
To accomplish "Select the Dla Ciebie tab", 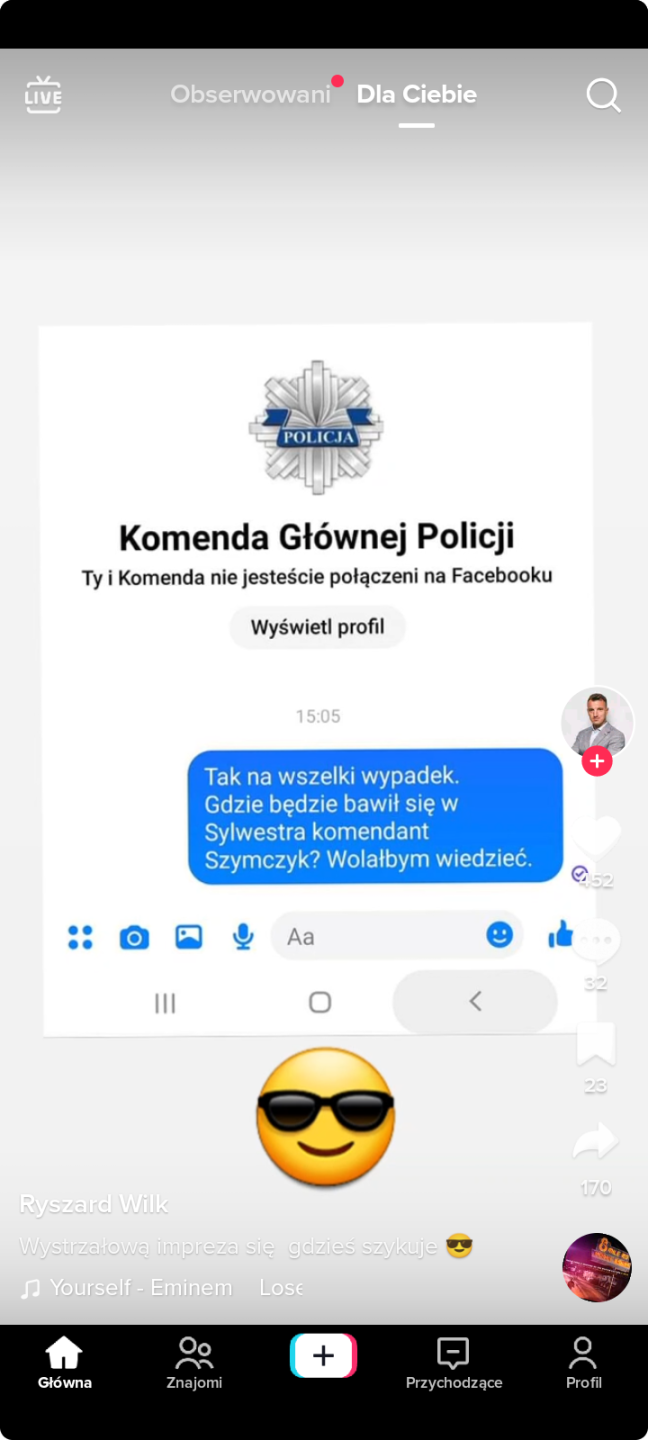I will [x=416, y=95].
